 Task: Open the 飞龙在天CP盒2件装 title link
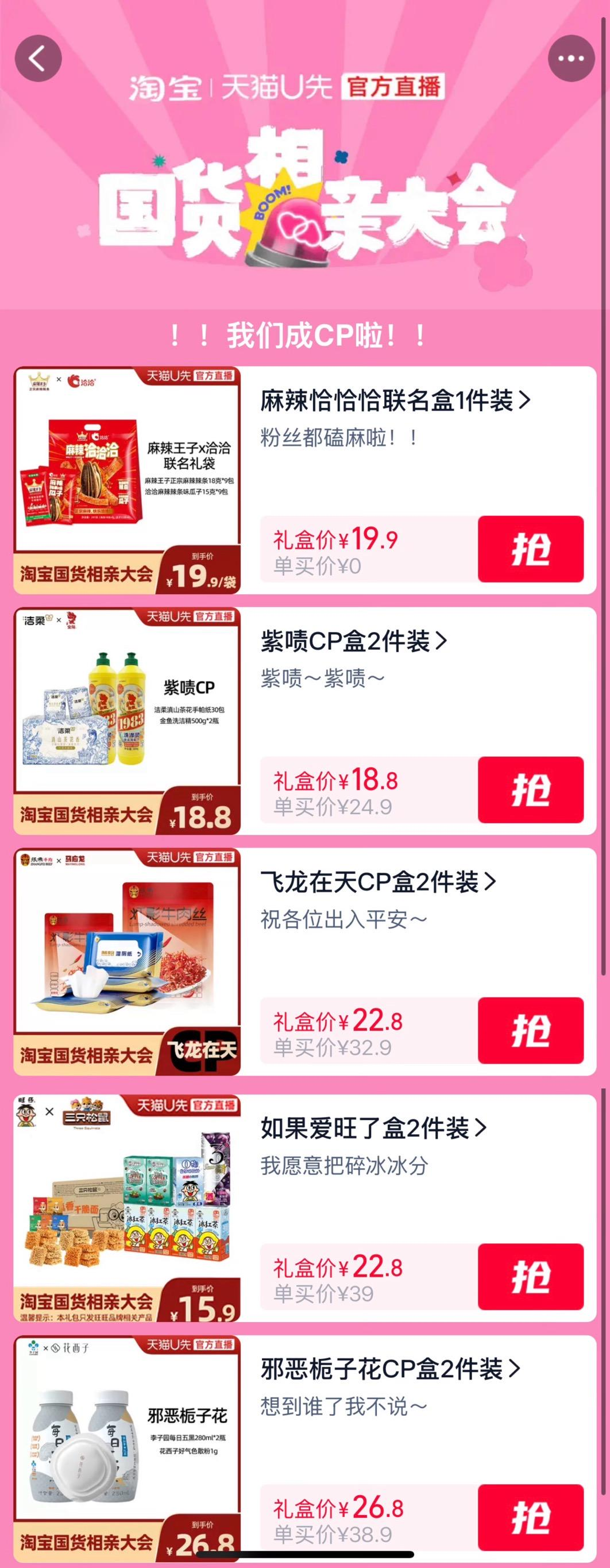click(377, 882)
